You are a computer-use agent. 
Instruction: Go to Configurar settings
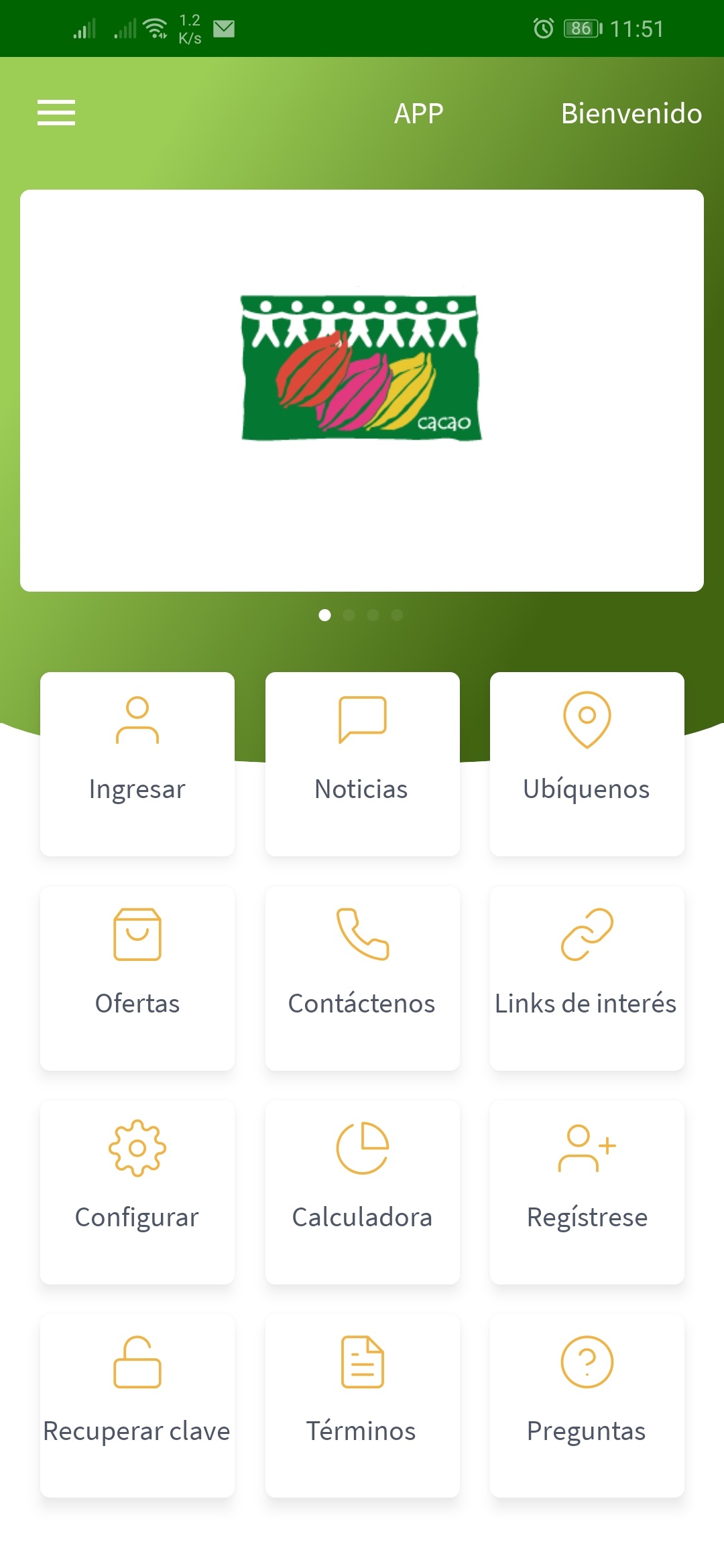coord(137,1191)
